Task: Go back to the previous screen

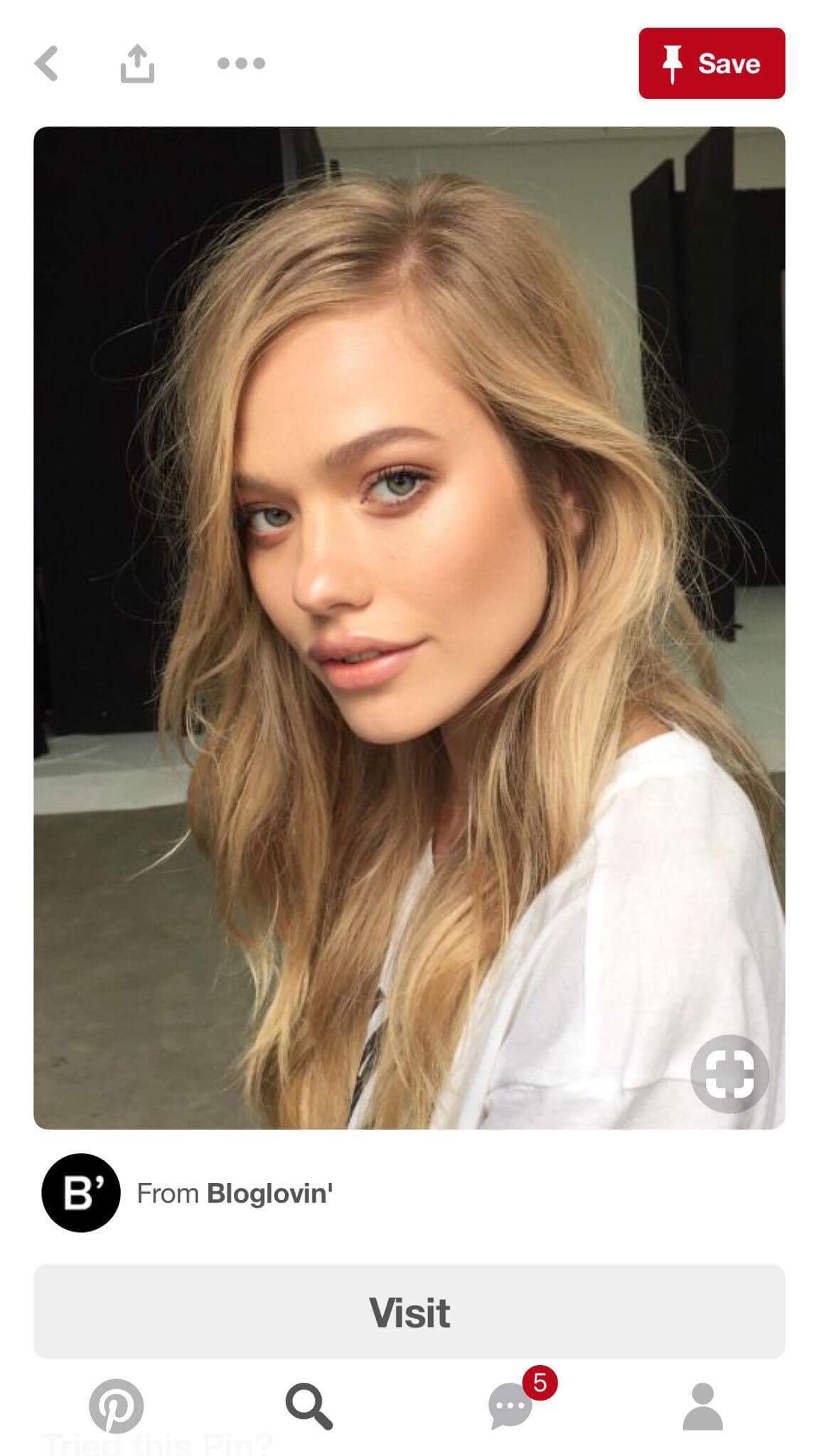Action: coord(46,63)
